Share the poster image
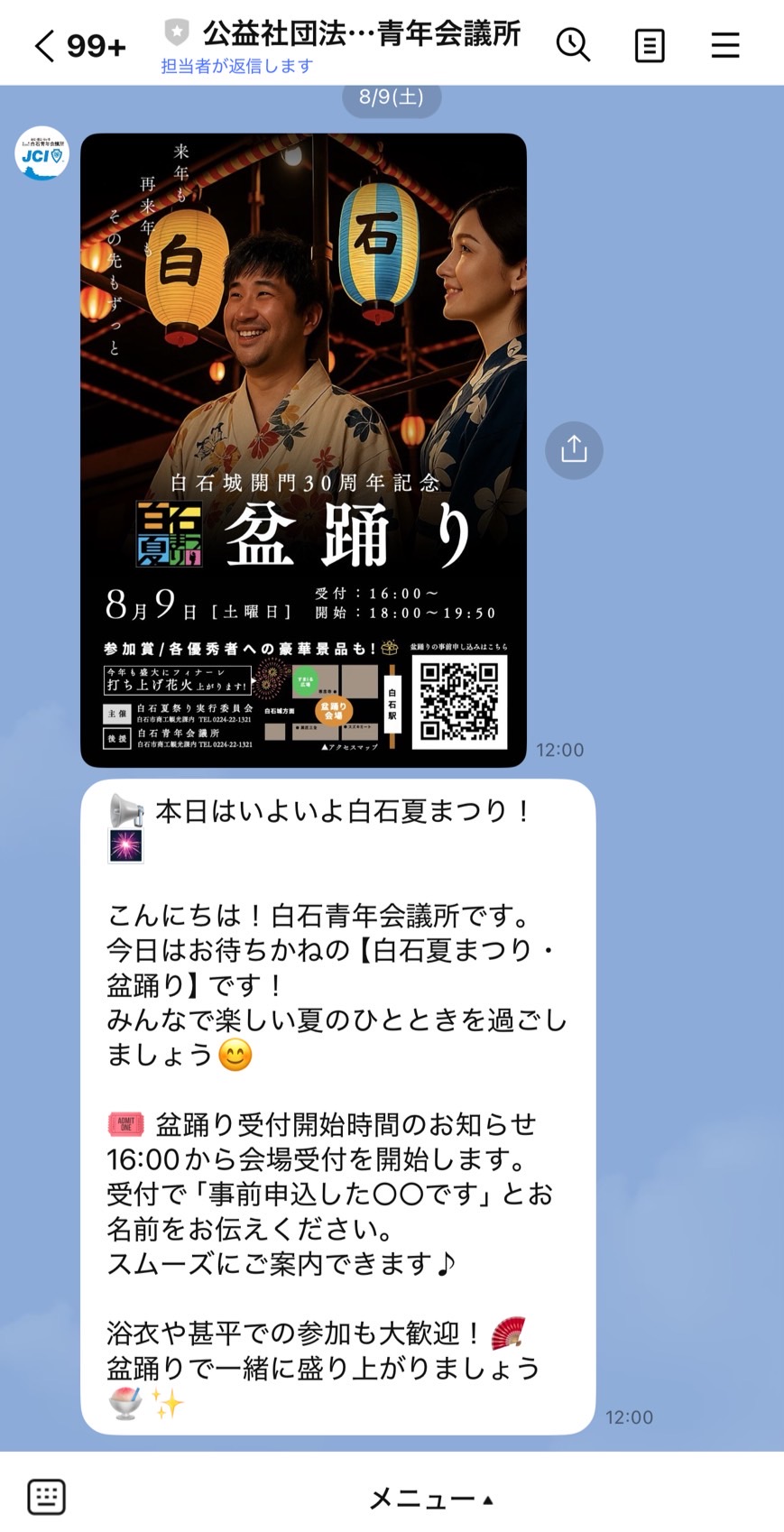 coord(574,449)
